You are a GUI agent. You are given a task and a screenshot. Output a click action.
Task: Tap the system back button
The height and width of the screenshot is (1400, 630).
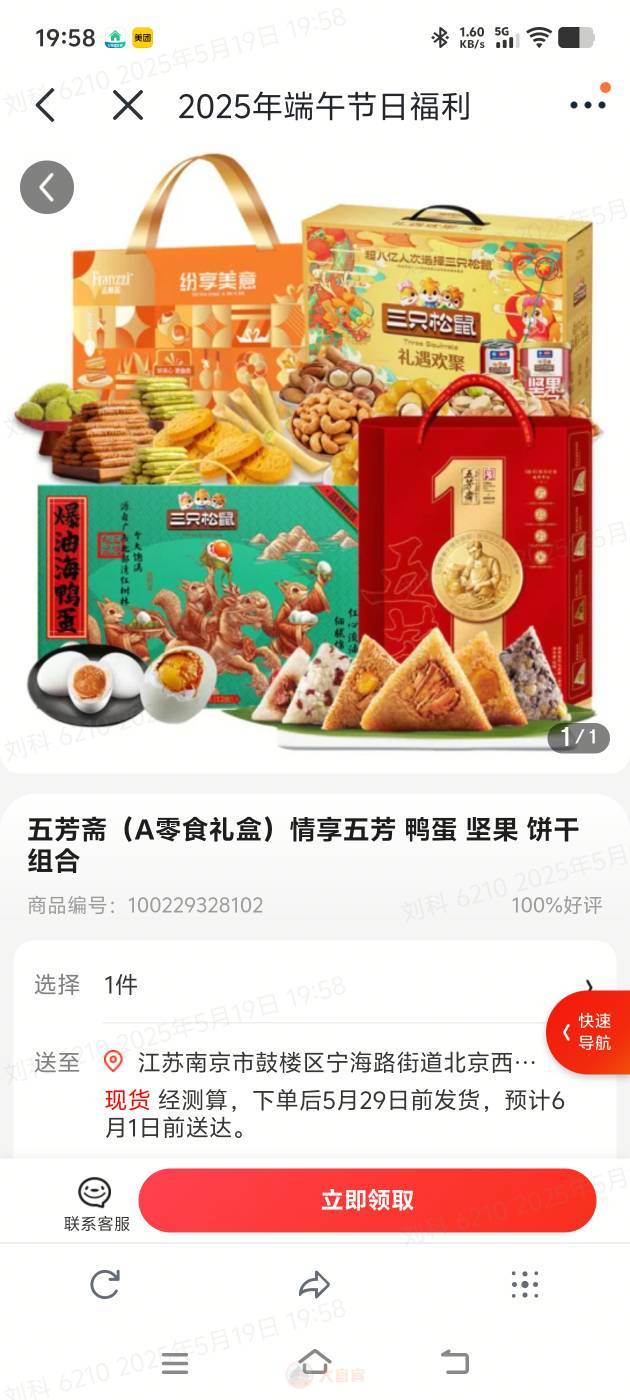click(x=454, y=1362)
